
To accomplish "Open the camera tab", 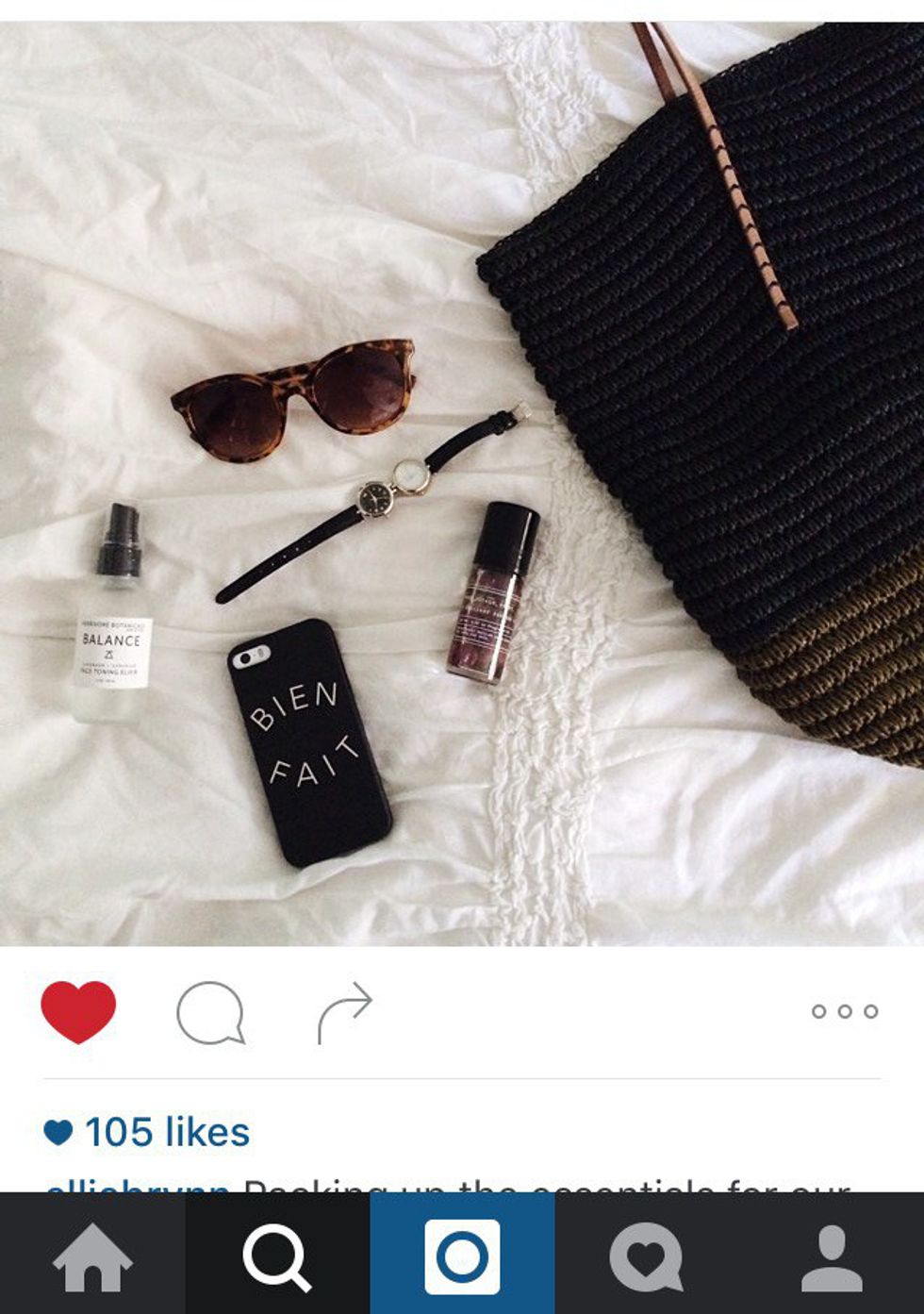I will click(x=462, y=1256).
